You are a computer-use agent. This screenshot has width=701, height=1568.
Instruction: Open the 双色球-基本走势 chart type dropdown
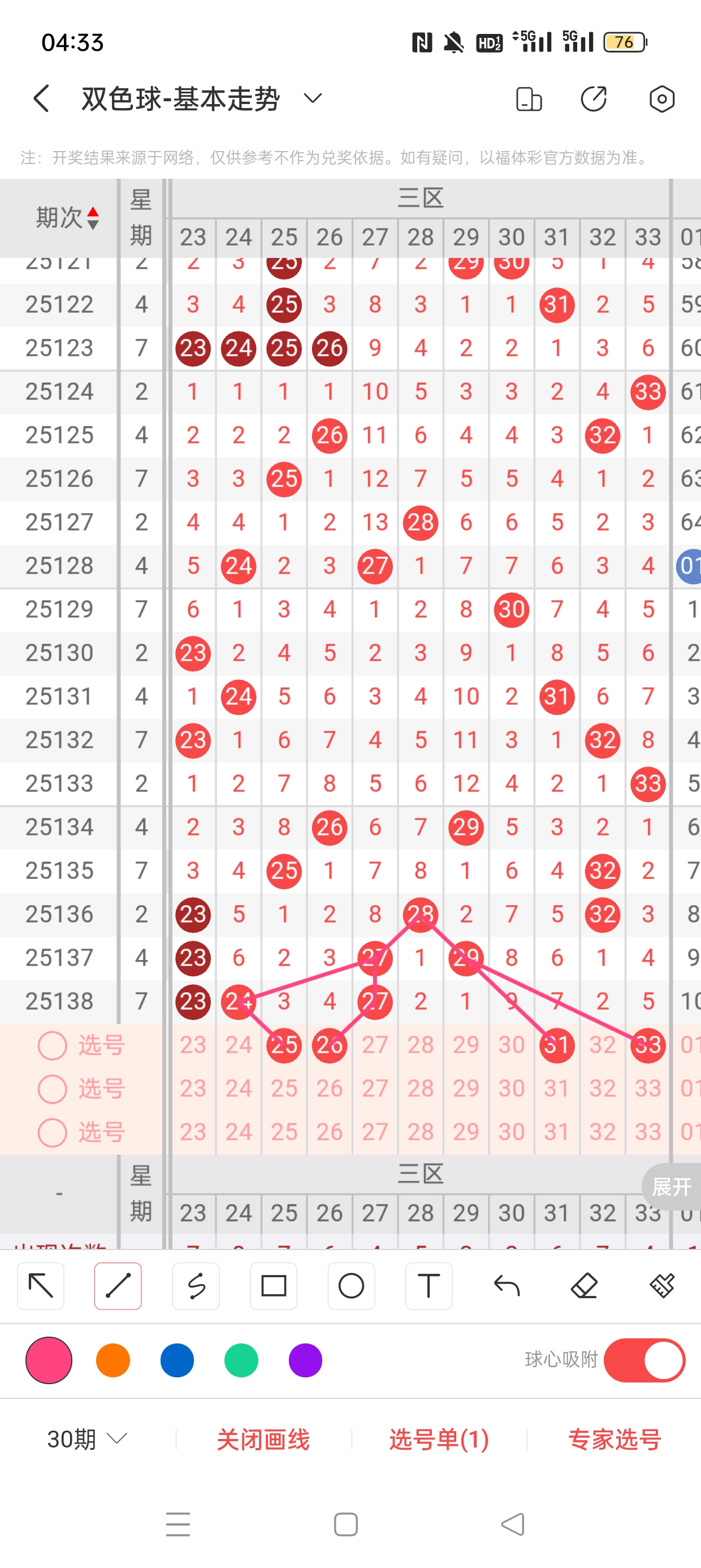(312, 98)
